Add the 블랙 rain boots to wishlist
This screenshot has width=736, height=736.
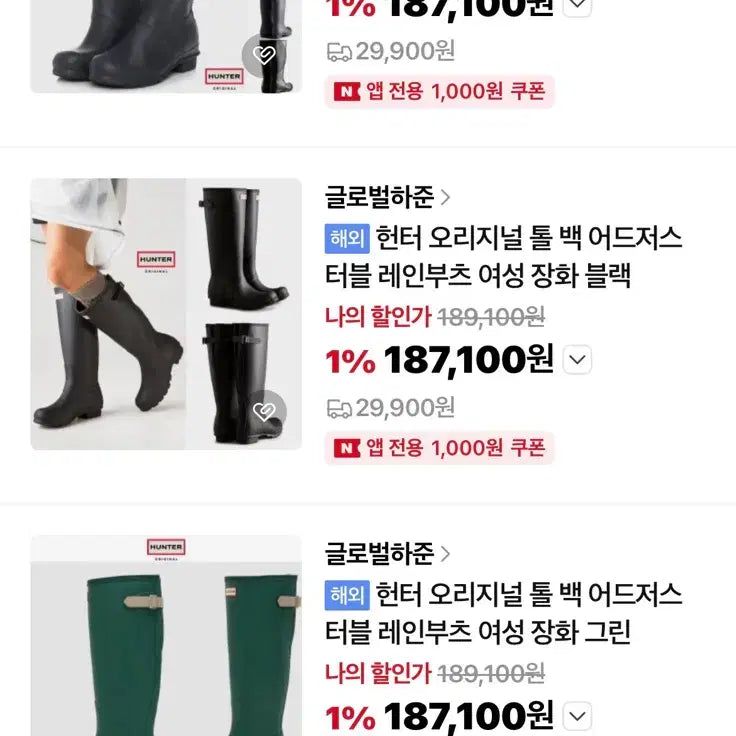tap(264, 412)
